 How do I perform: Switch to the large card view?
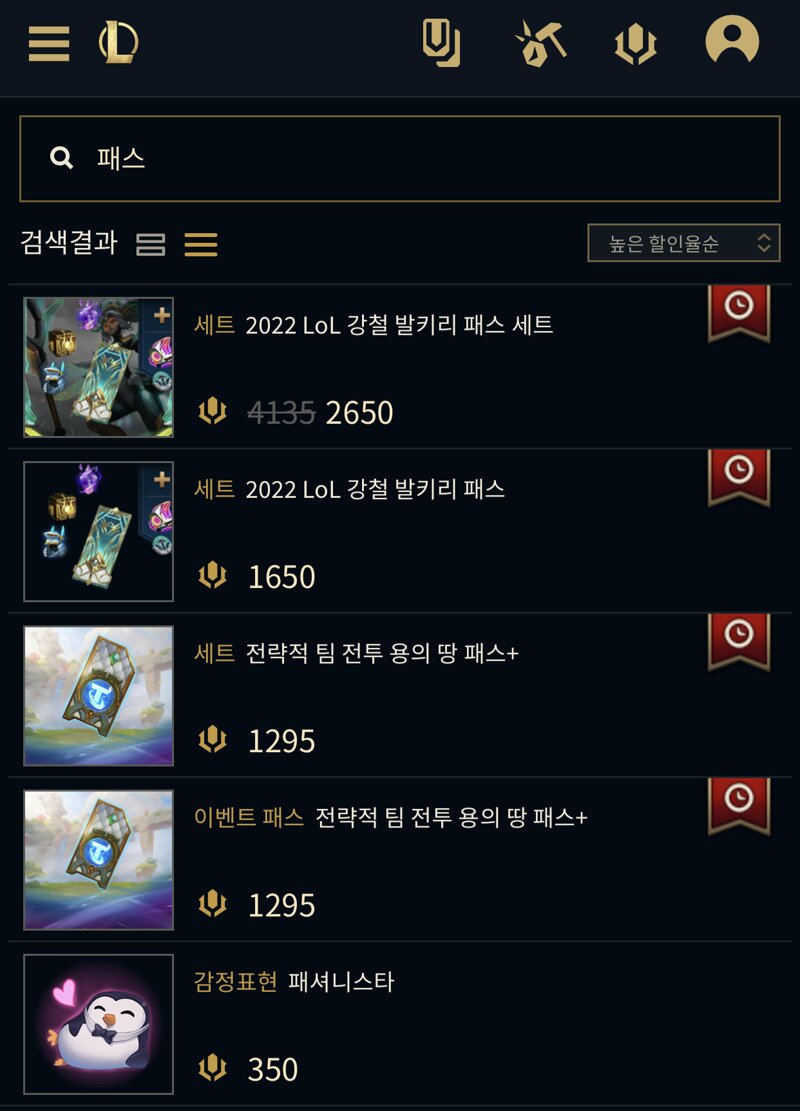pyautogui.click(x=150, y=244)
